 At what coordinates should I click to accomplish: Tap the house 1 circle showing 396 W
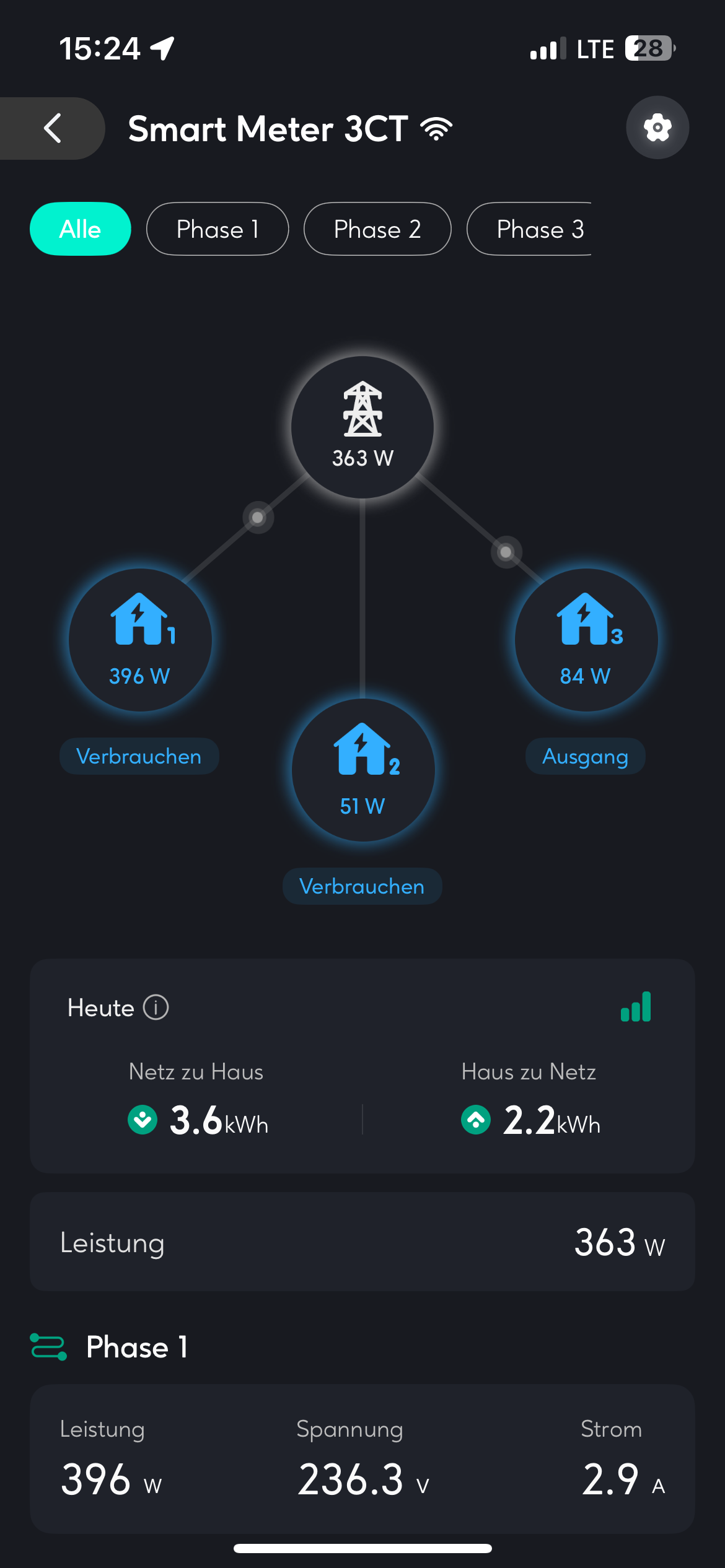click(140, 640)
